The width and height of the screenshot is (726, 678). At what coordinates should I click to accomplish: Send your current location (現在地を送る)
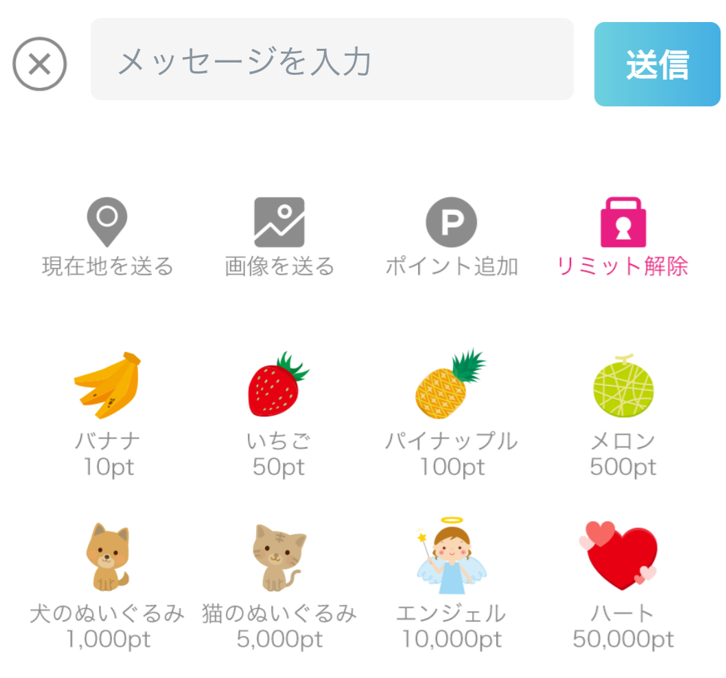[x=107, y=237]
